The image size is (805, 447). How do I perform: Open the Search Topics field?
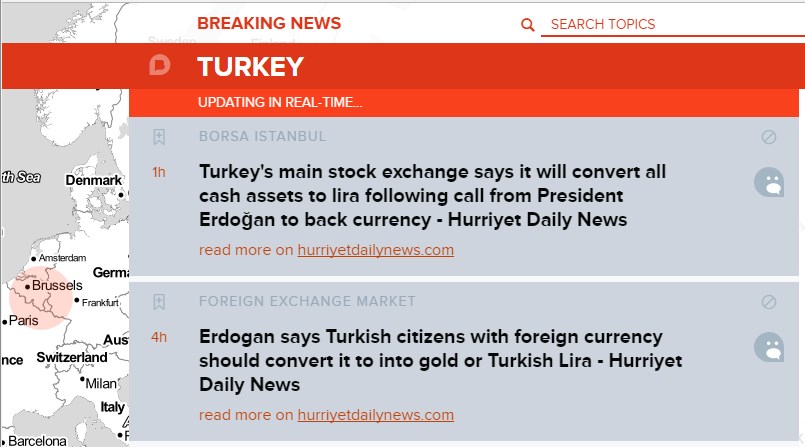tap(660, 24)
